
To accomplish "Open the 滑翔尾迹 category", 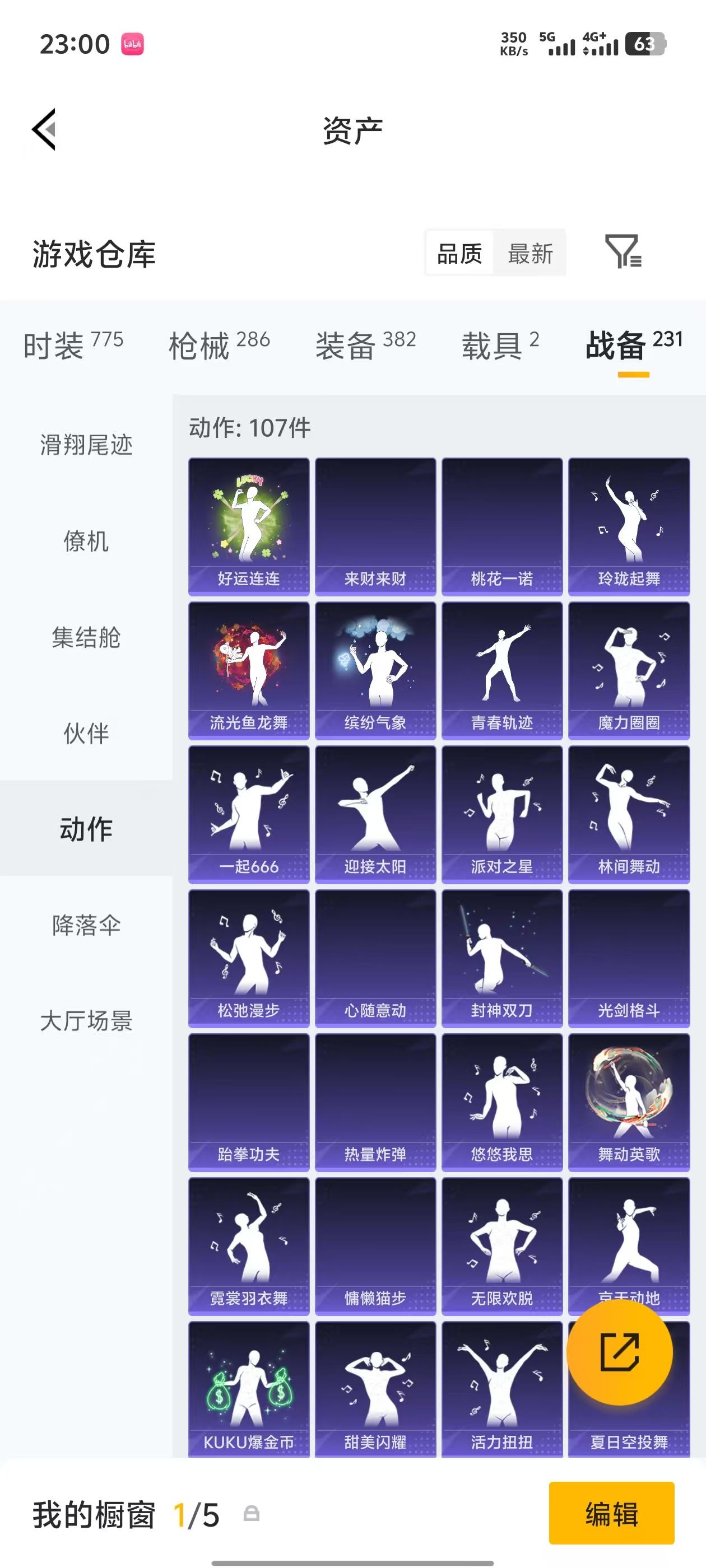I will coord(86,446).
